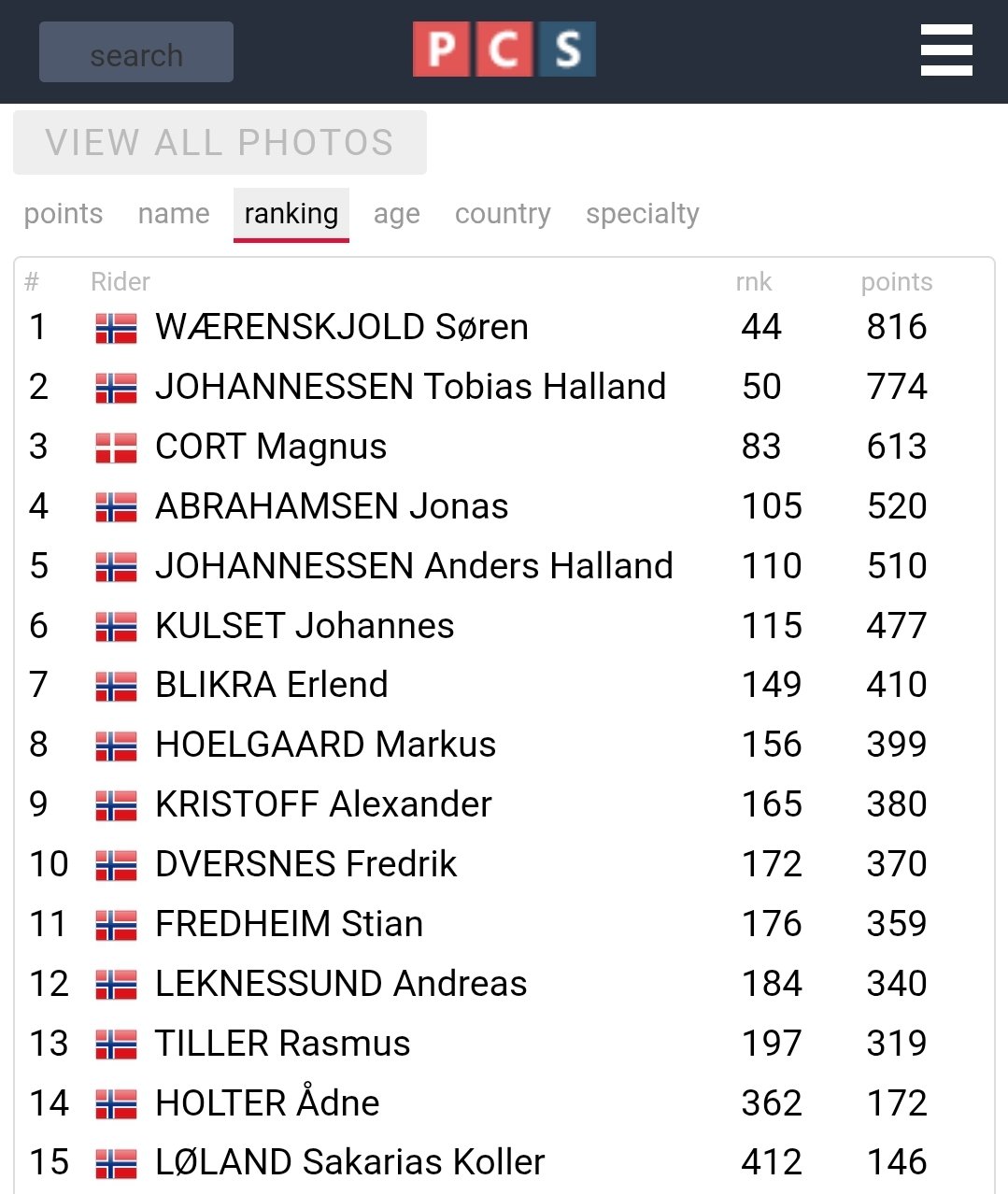The image size is (1008, 1194).
Task: Switch to the name tab
Action: (x=174, y=214)
